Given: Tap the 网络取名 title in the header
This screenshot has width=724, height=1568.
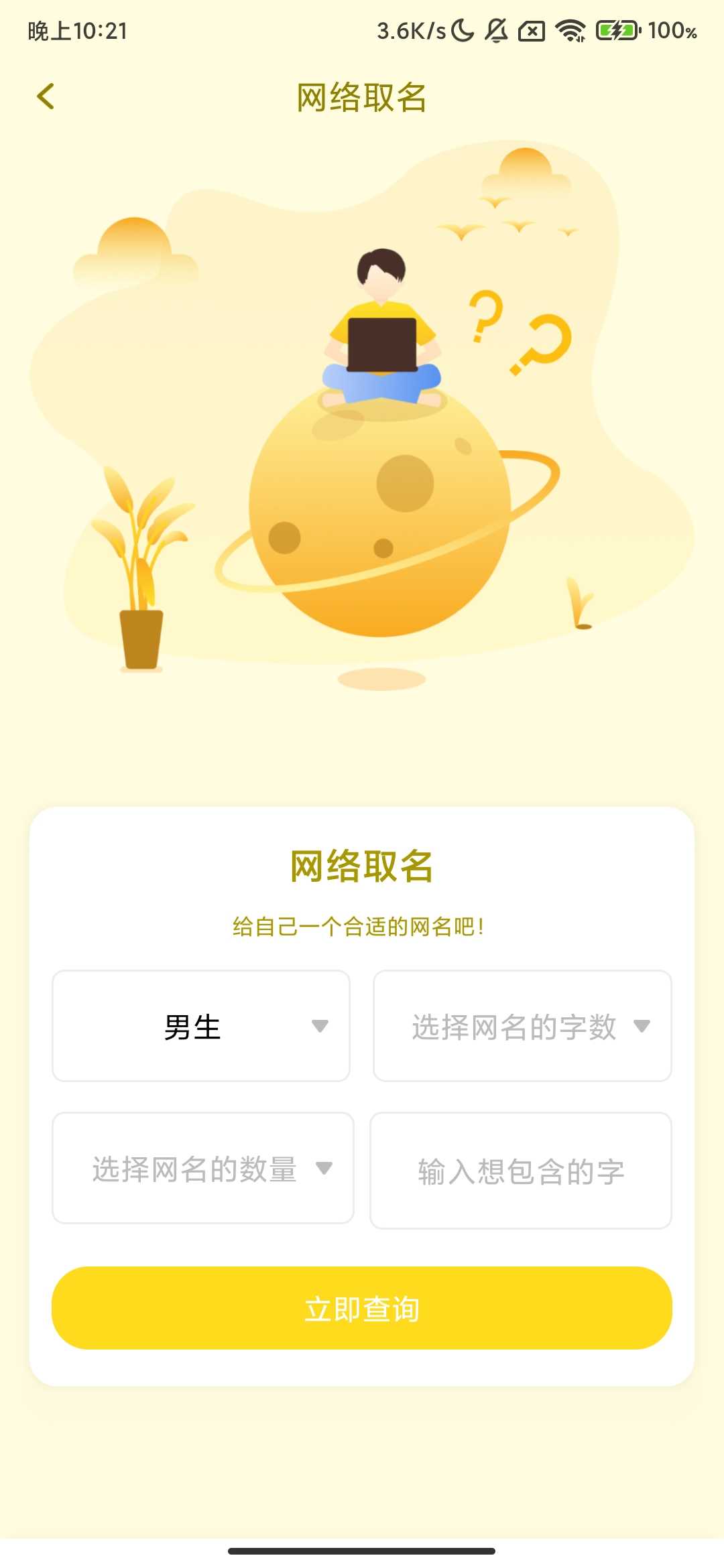Looking at the screenshot, I should click(x=361, y=96).
